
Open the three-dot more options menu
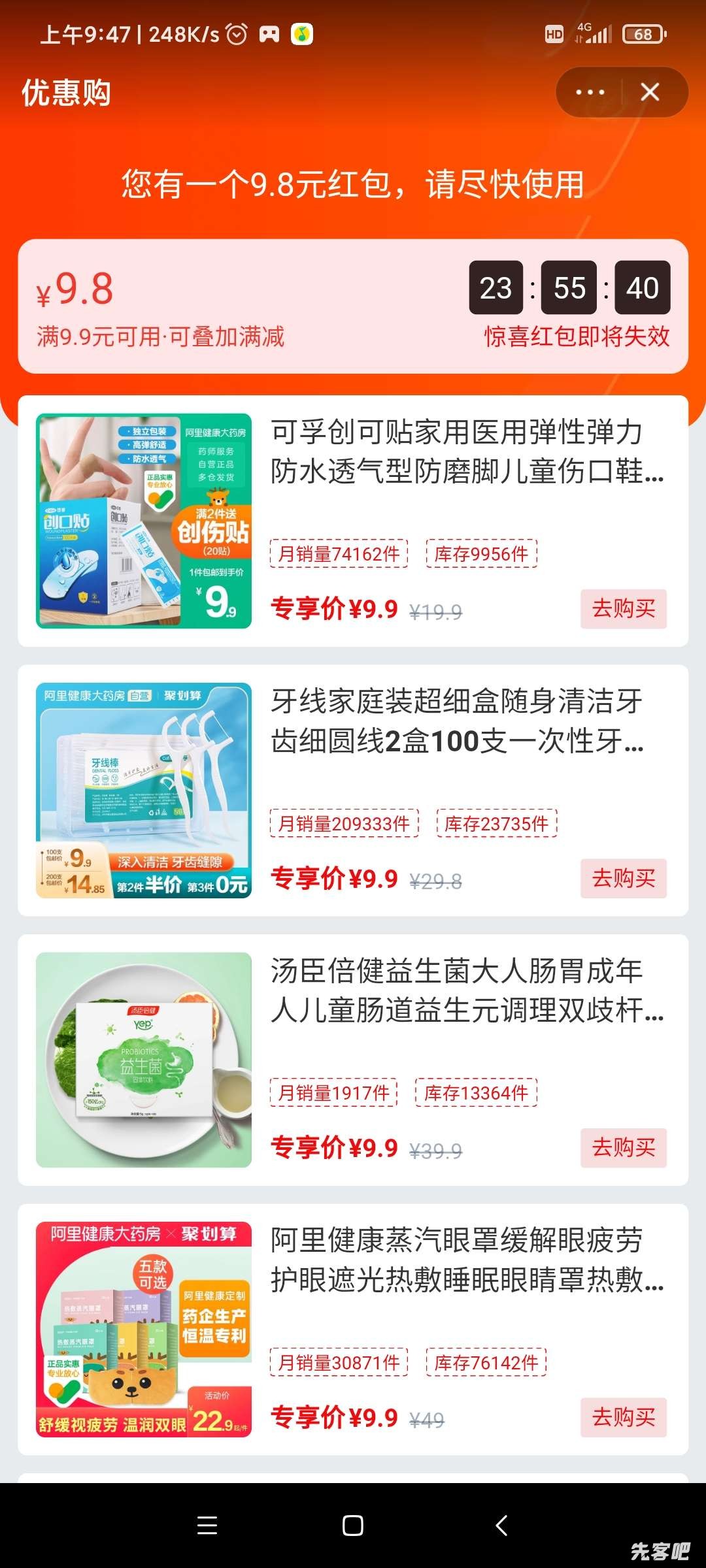pyautogui.click(x=590, y=92)
